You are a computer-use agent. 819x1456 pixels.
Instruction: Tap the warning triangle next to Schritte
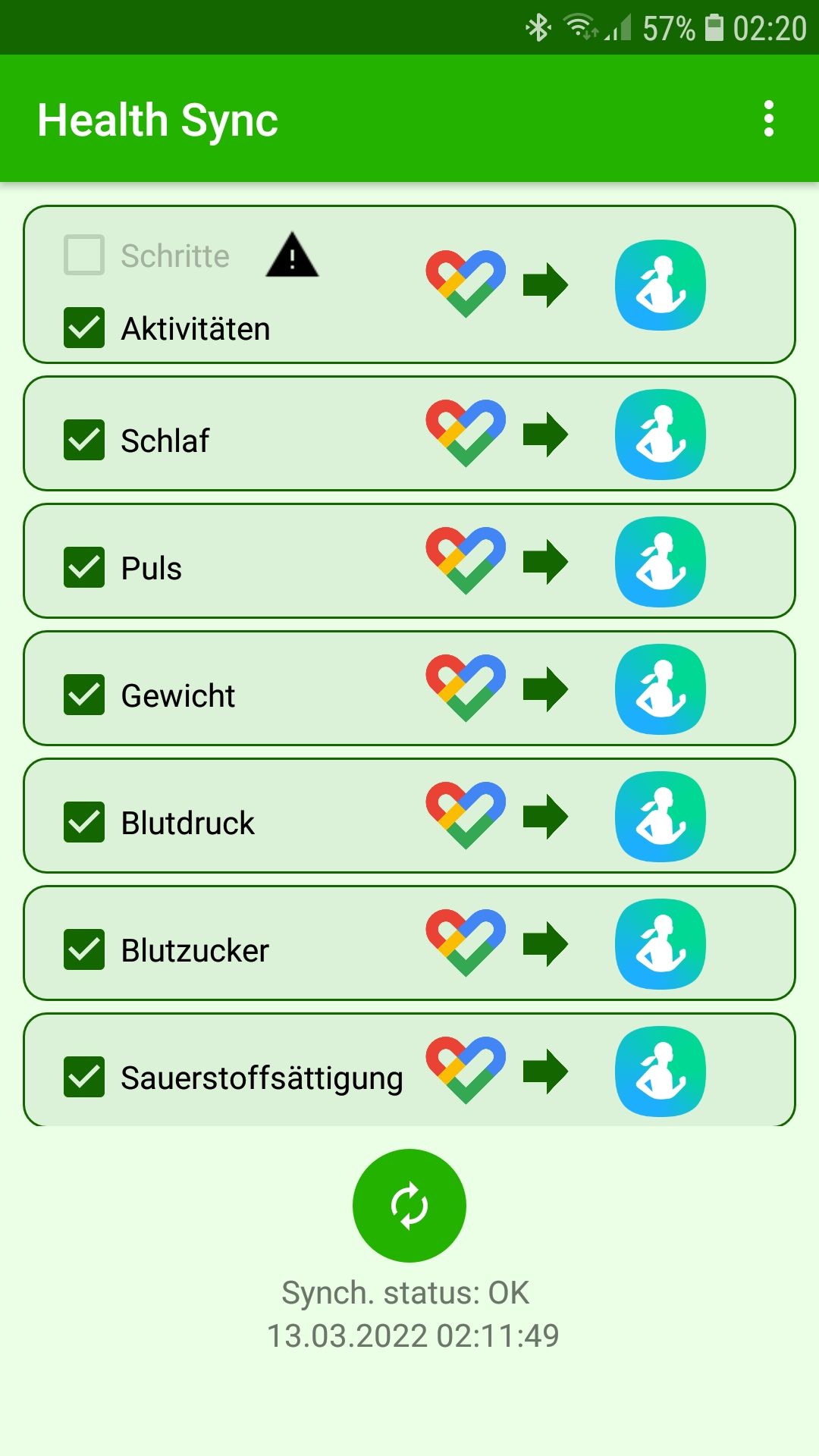[x=292, y=256]
